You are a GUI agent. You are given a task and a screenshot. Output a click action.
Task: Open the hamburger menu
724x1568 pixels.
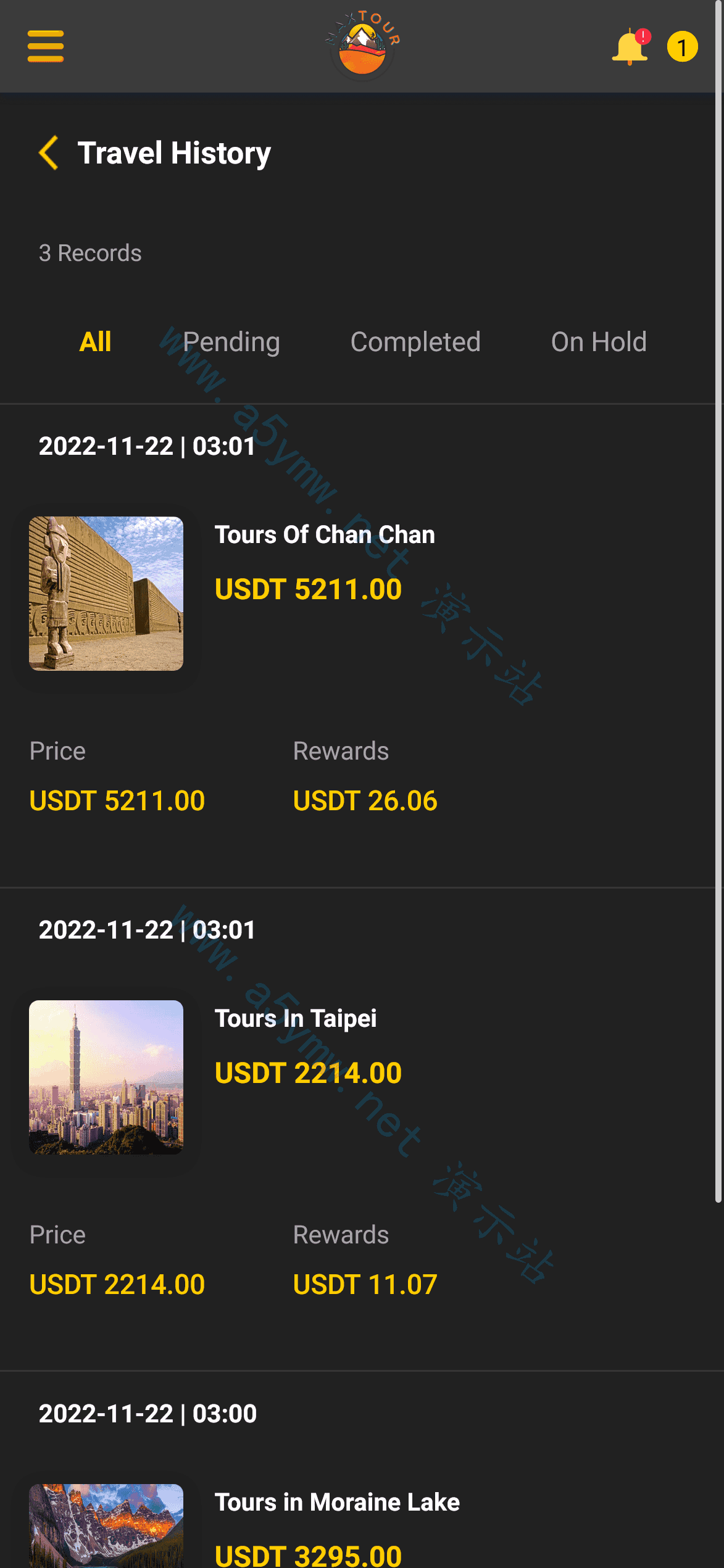coord(46,46)
